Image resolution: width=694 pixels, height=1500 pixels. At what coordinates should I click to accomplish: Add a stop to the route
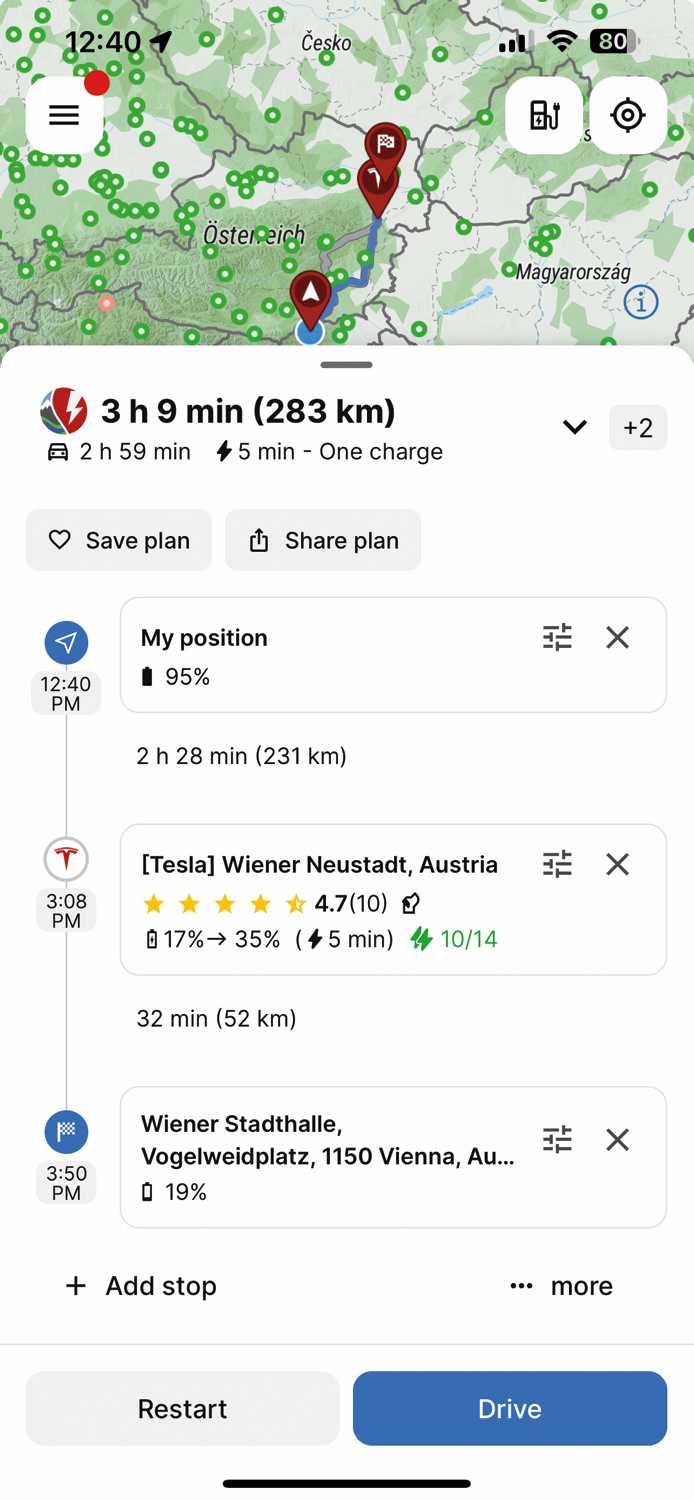(141, 1286)
